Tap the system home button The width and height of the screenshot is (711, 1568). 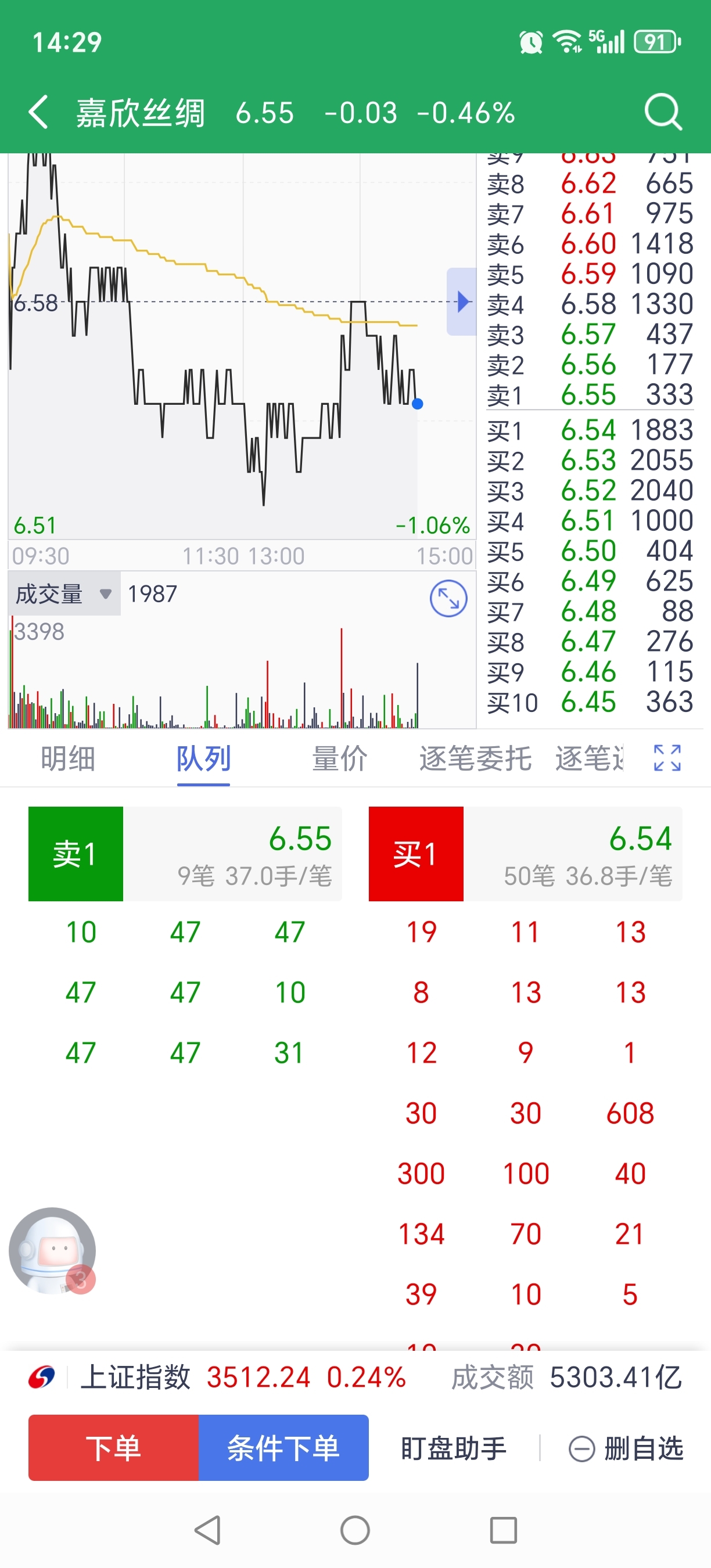click(x=355, y=1530)
